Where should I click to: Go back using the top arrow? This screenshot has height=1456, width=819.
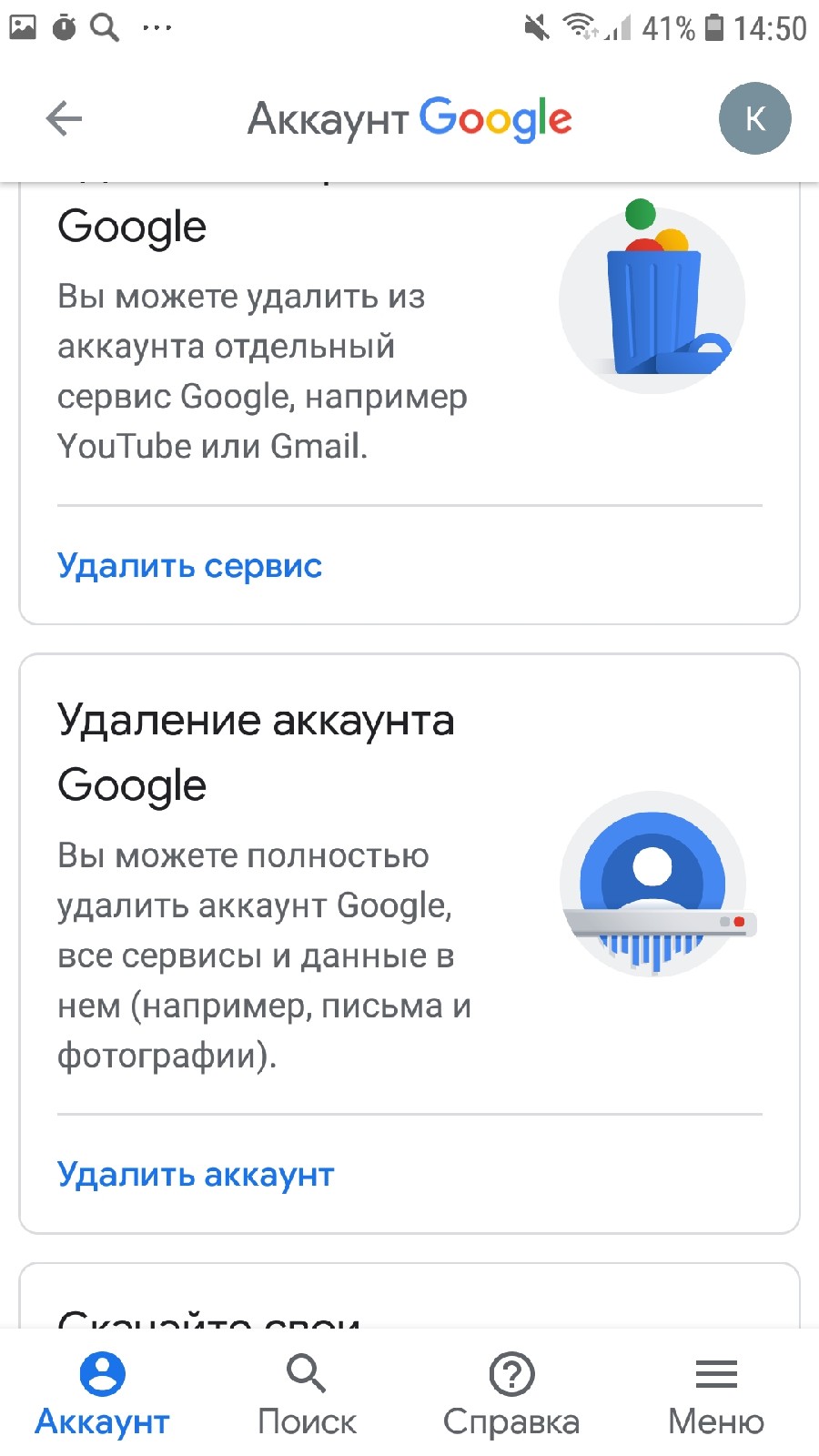point(64,118)
